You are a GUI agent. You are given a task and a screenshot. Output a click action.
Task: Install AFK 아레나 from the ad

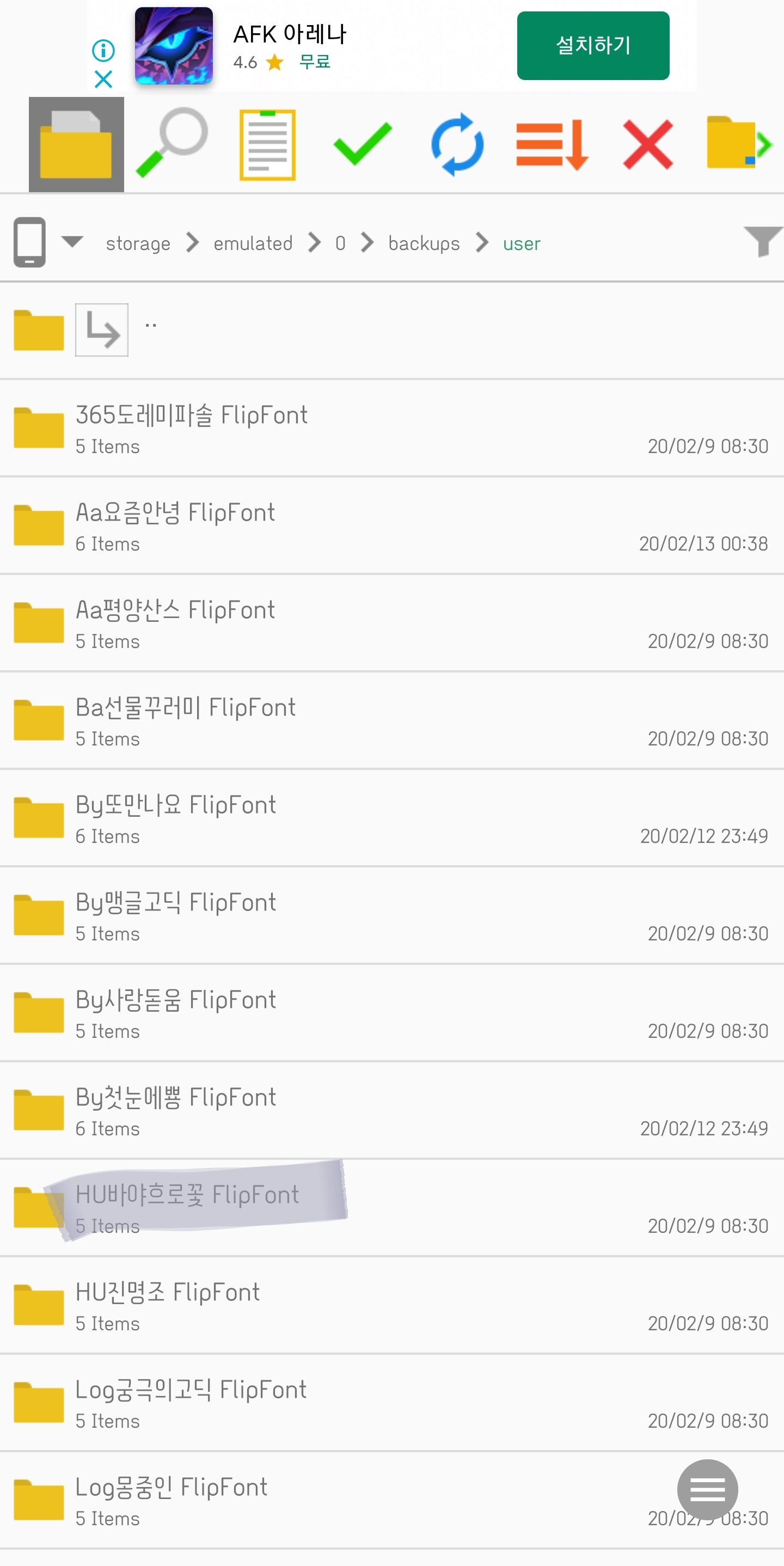tap(593, 46)
